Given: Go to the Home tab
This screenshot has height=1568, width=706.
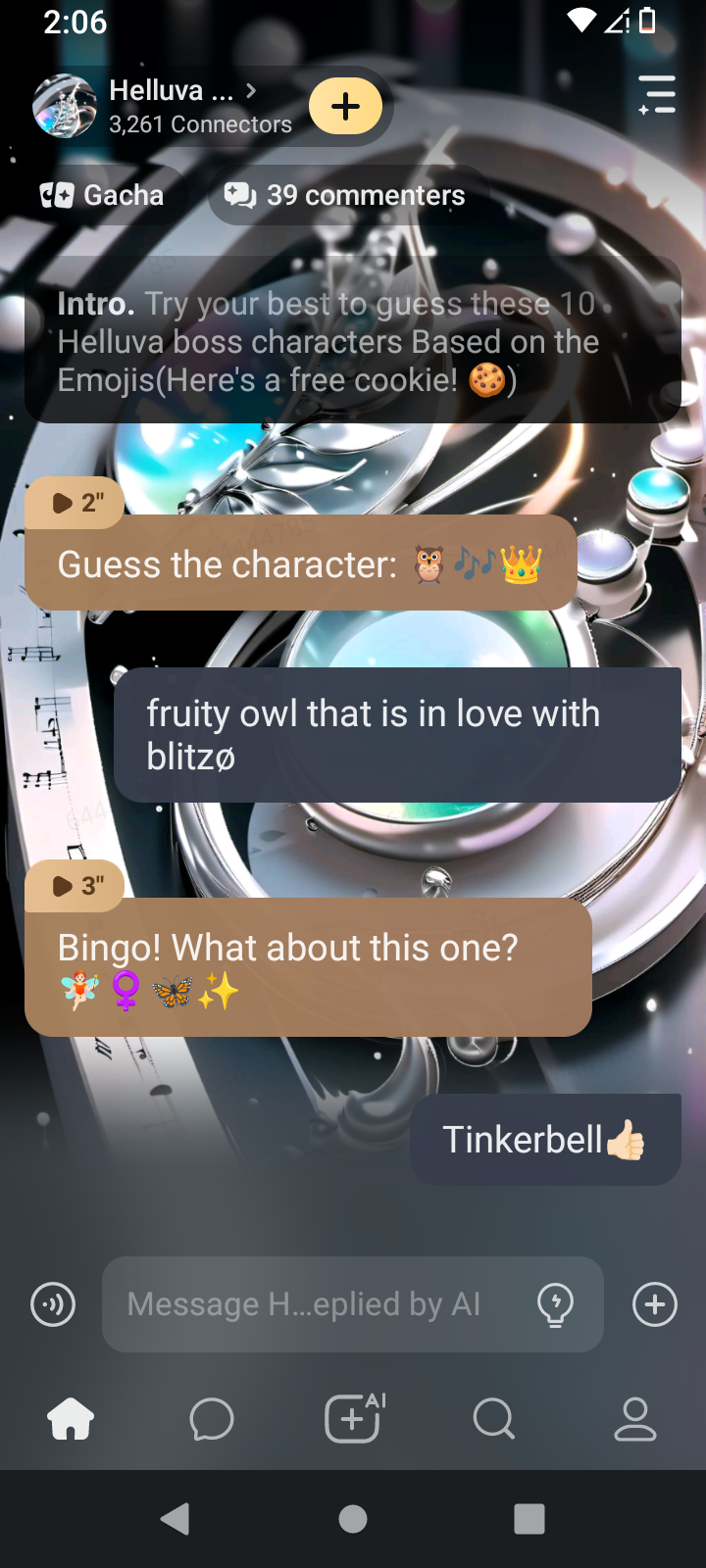Looking at the screenshot, I should 71,1419.
